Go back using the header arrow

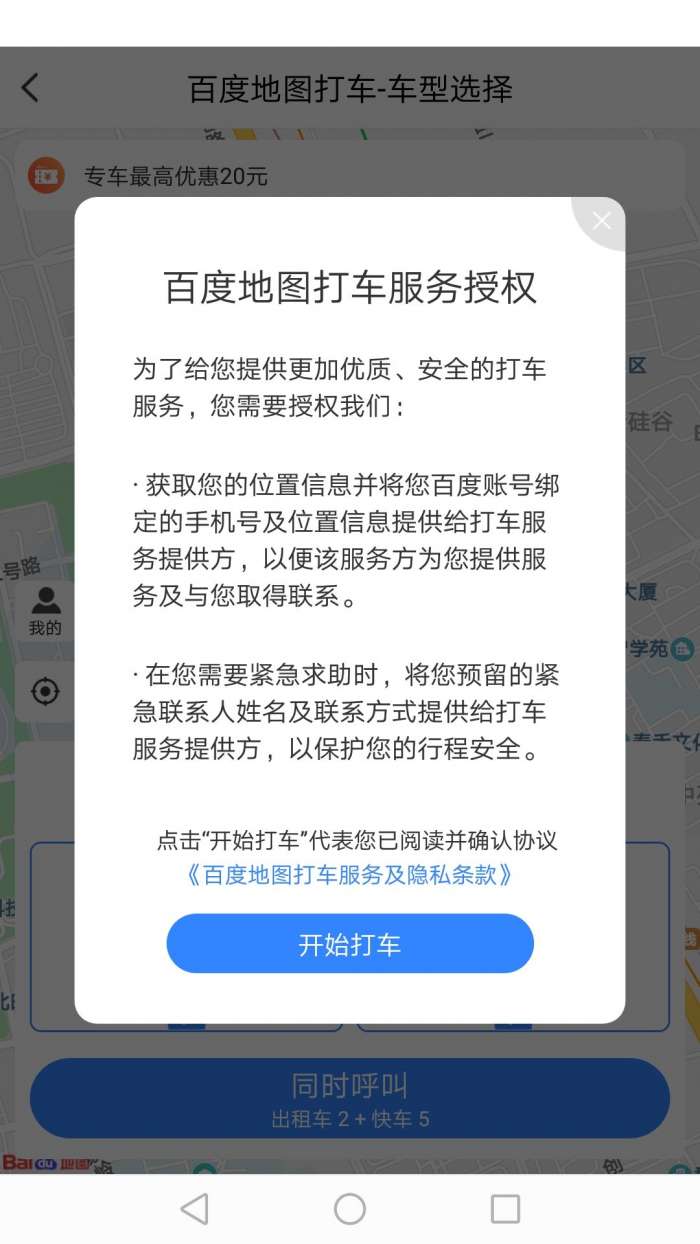coord(30,88)
